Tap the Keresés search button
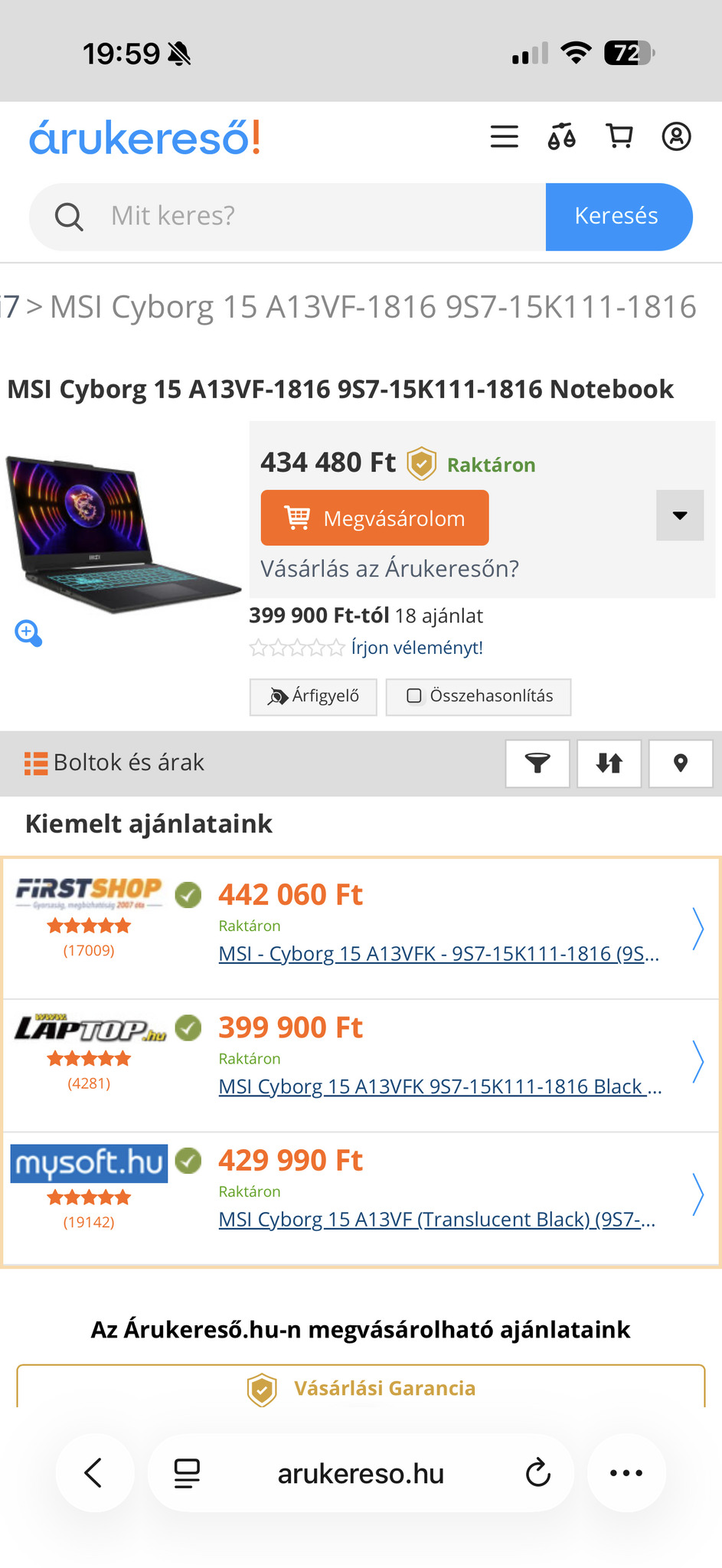The height and width of the screenshot is (1568, 722). click(x=618, y=217)
